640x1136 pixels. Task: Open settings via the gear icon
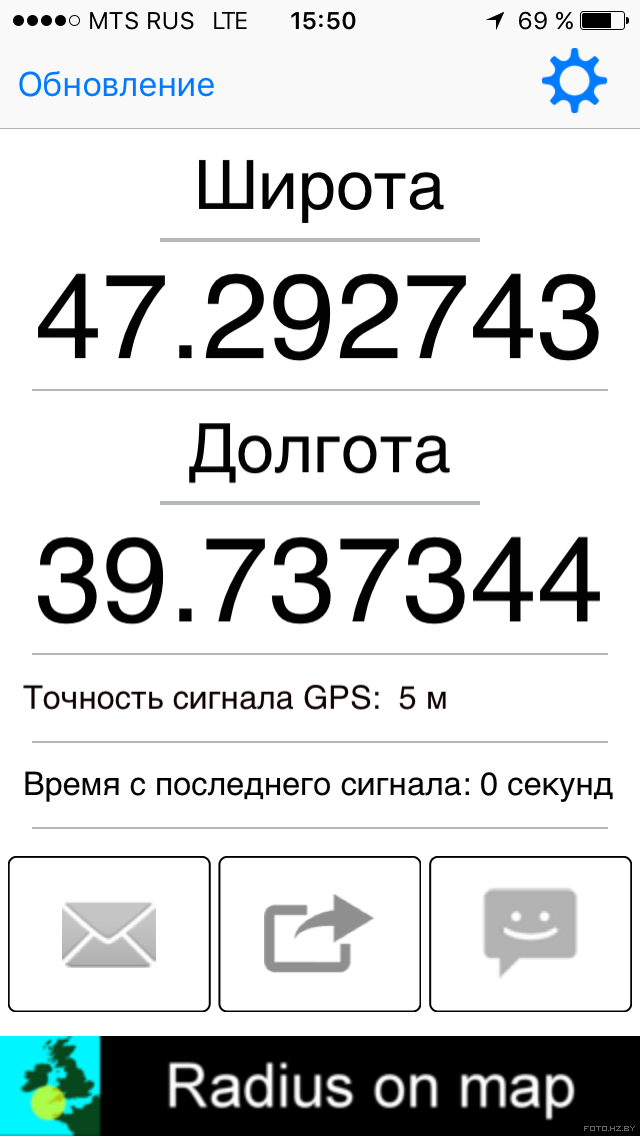pos(574,80)
